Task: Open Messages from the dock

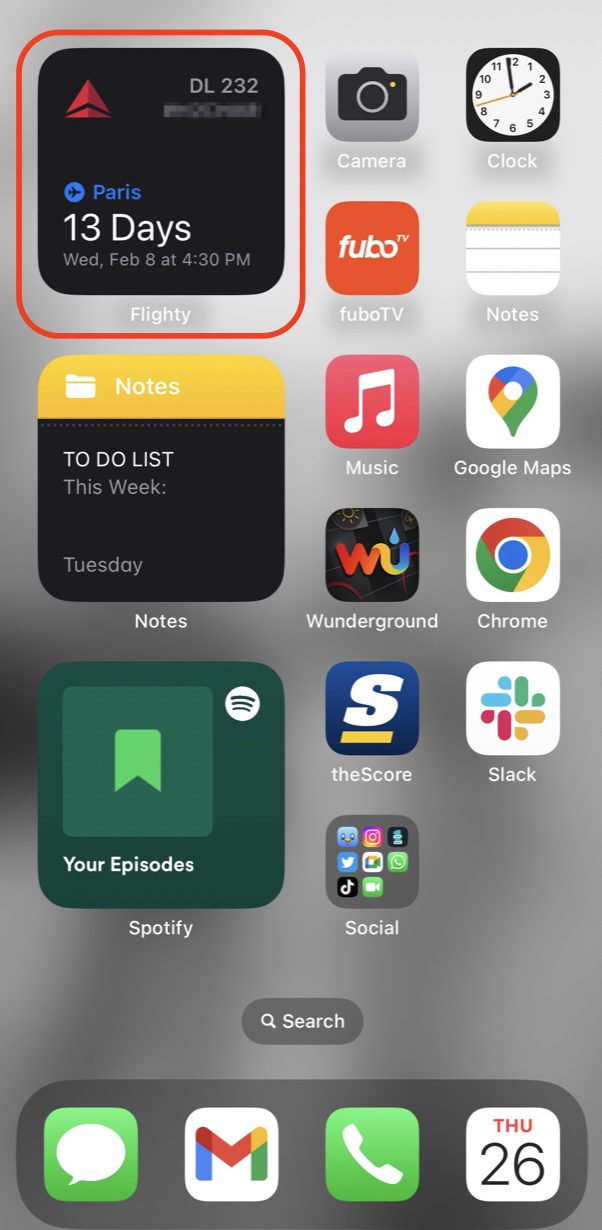Action: (91, 1154)
